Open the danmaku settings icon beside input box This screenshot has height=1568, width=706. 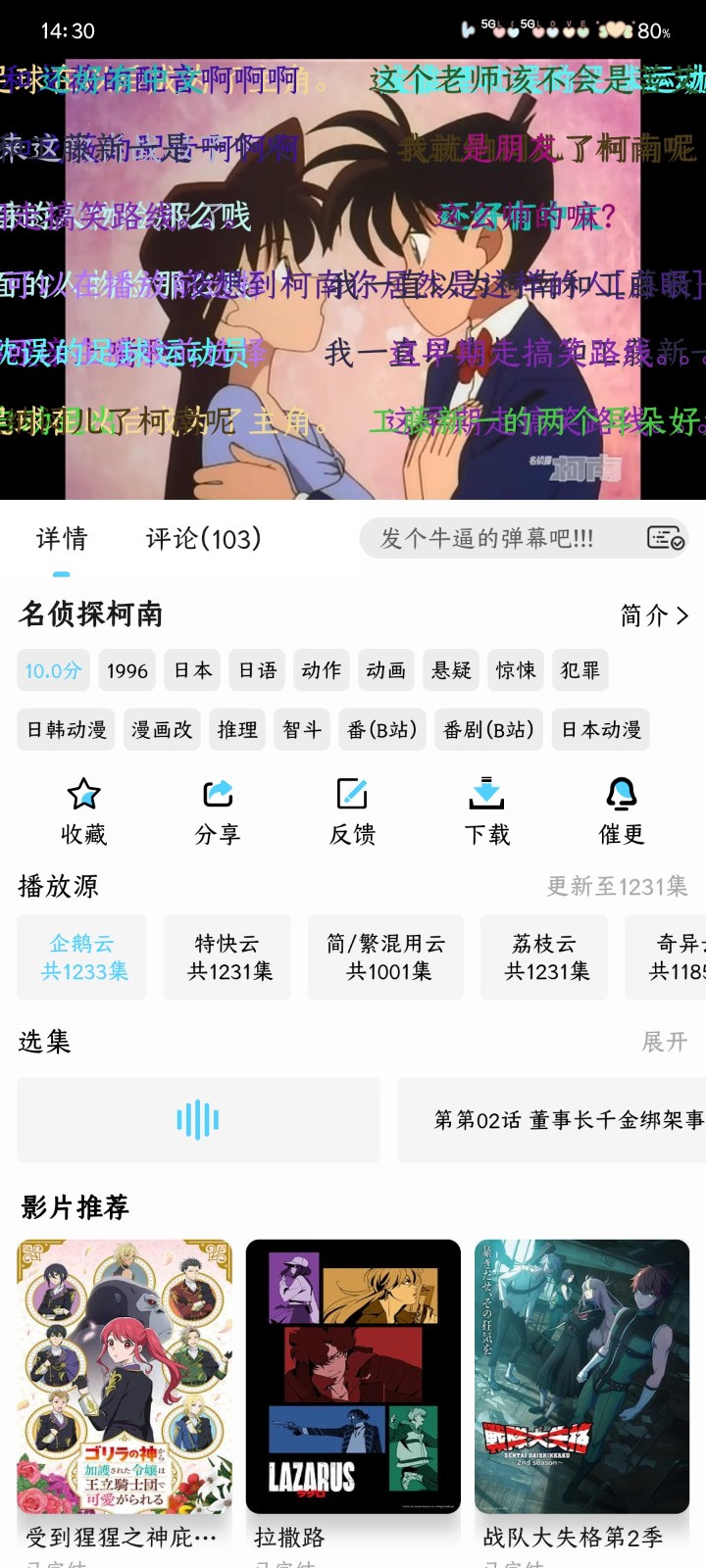tap(665, 537)
